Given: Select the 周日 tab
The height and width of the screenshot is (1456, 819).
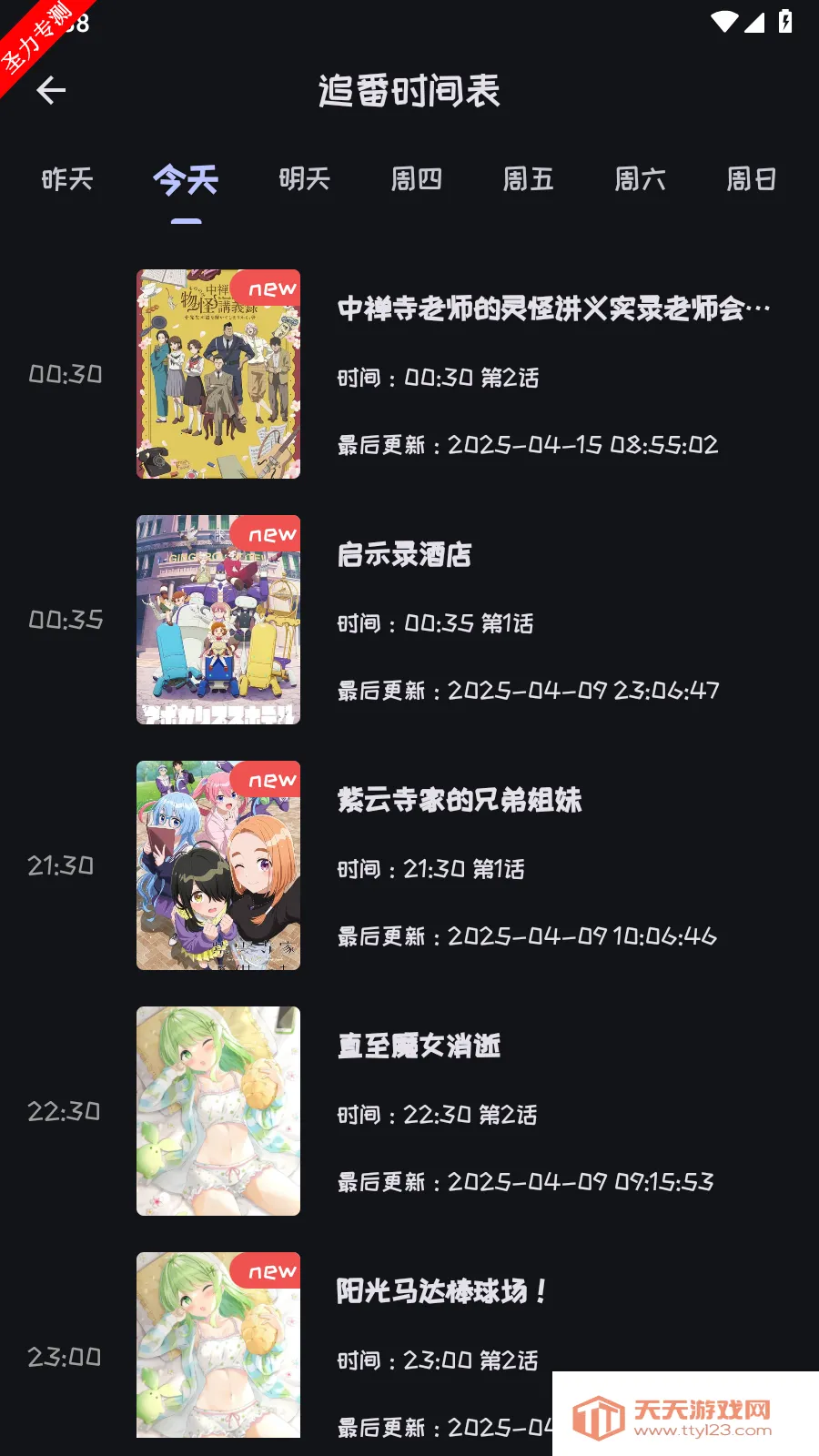Looking at the screenshot, I should coord(752,179).
